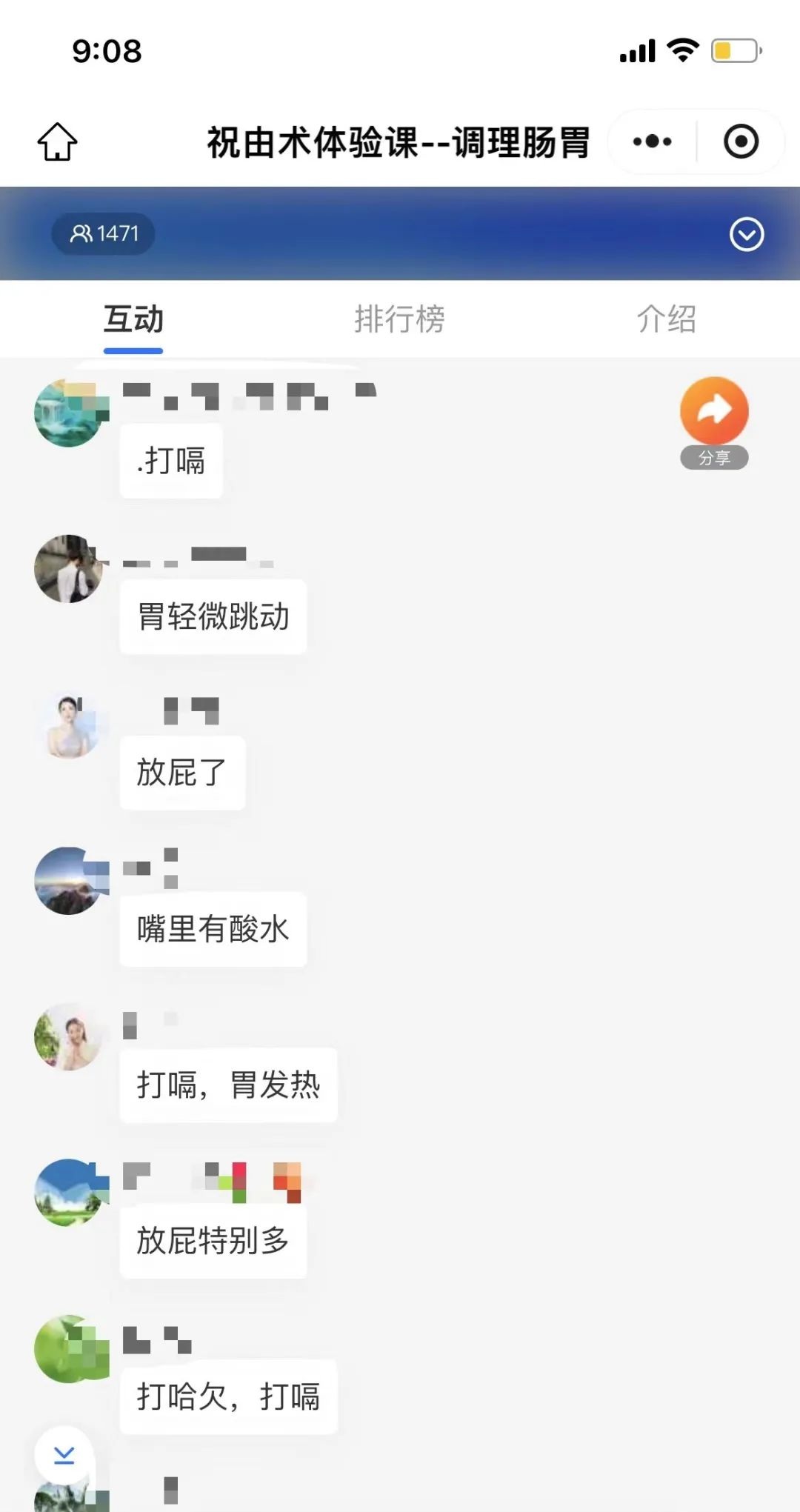Go to the home page icon

(57, 141)
